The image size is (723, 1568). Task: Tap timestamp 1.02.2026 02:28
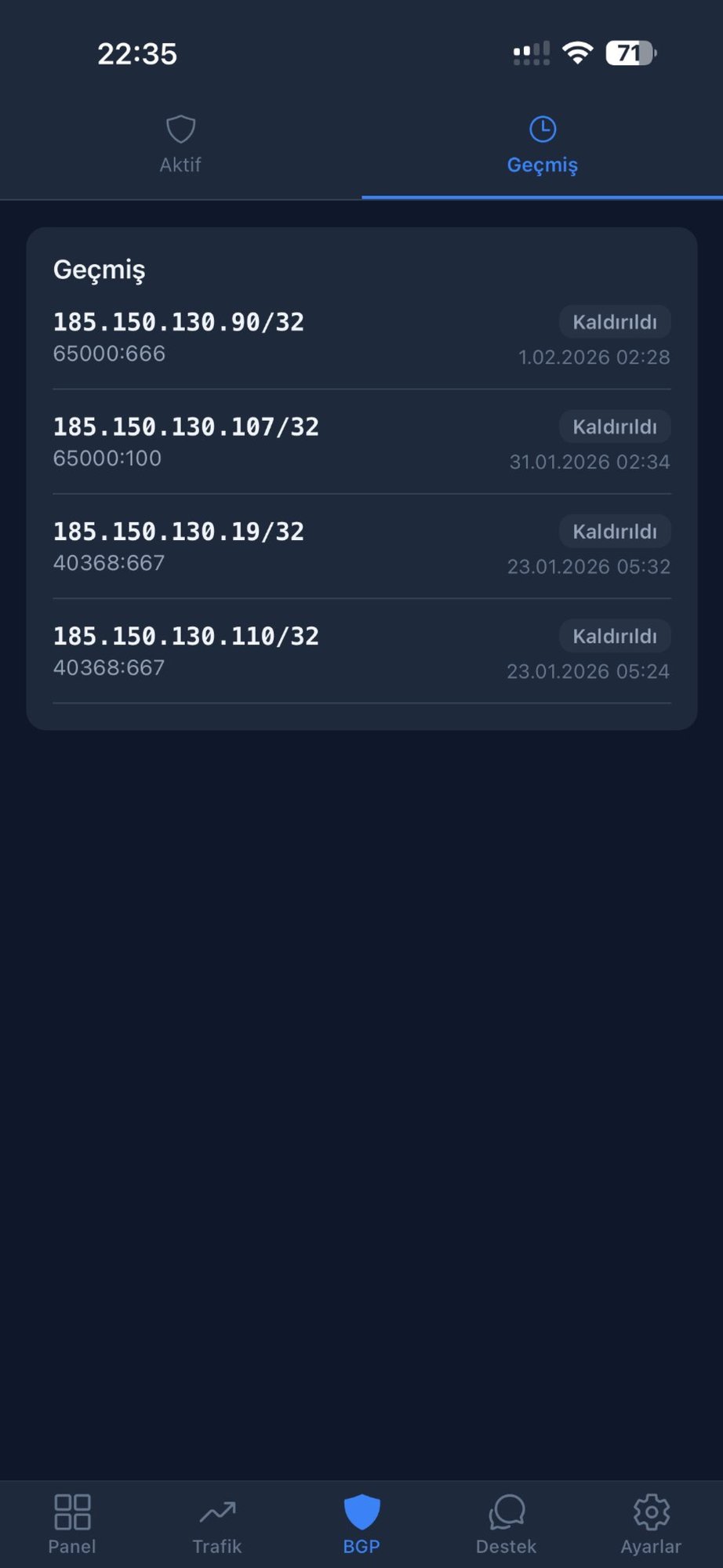(x=593, y=357)
